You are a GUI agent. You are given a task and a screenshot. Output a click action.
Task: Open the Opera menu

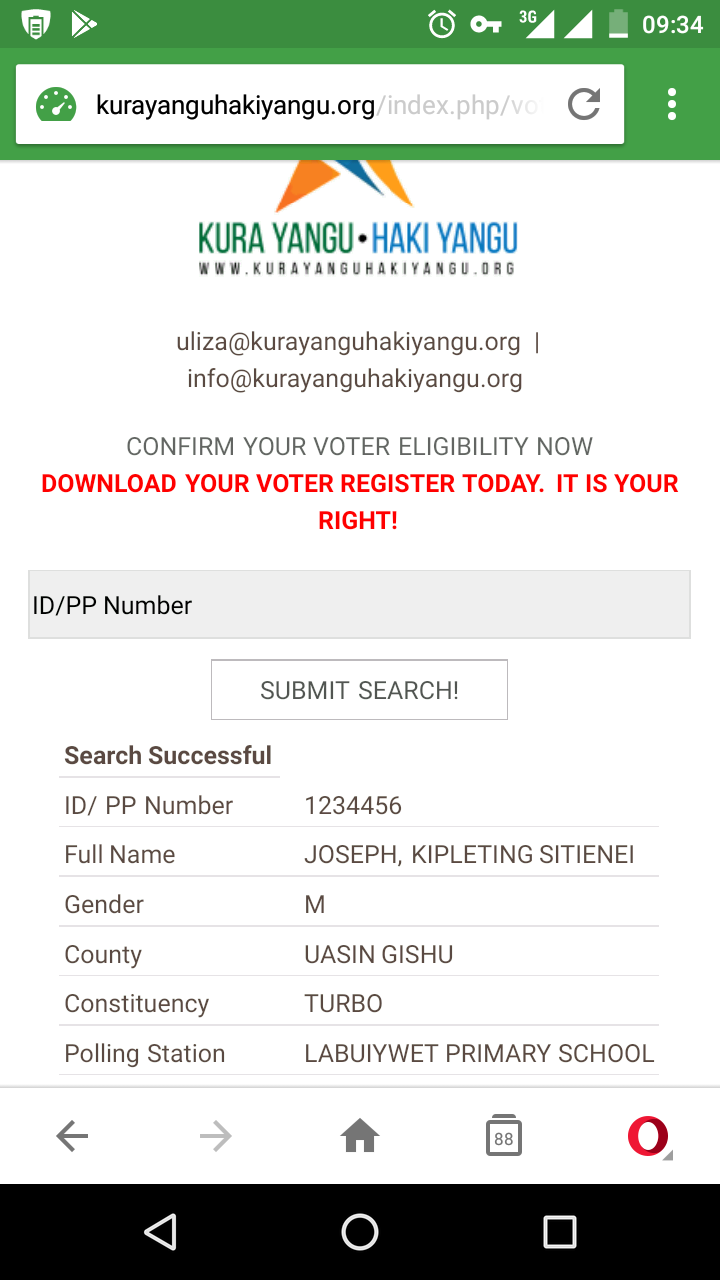(x=648, y=1136)
